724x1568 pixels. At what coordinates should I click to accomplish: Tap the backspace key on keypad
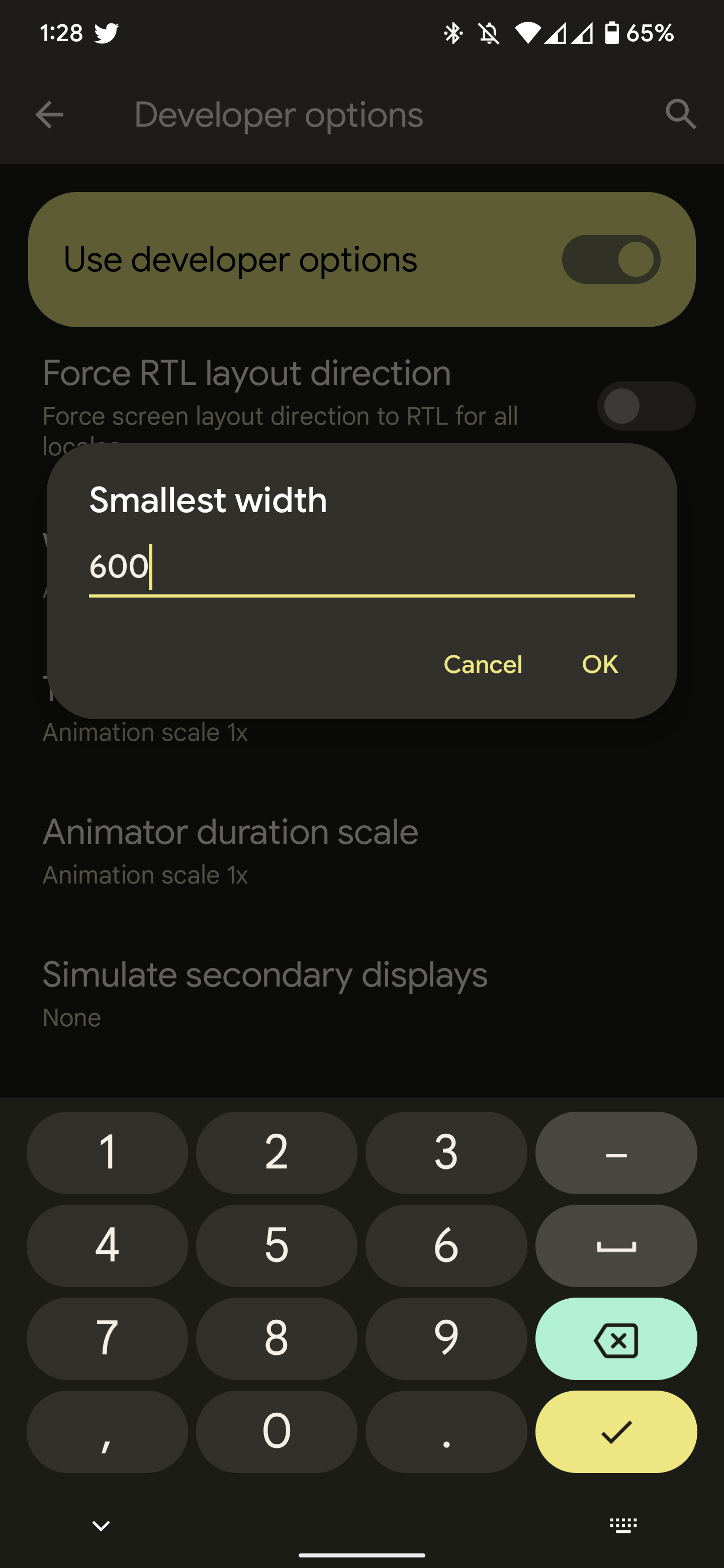[x=615, y=1338]
